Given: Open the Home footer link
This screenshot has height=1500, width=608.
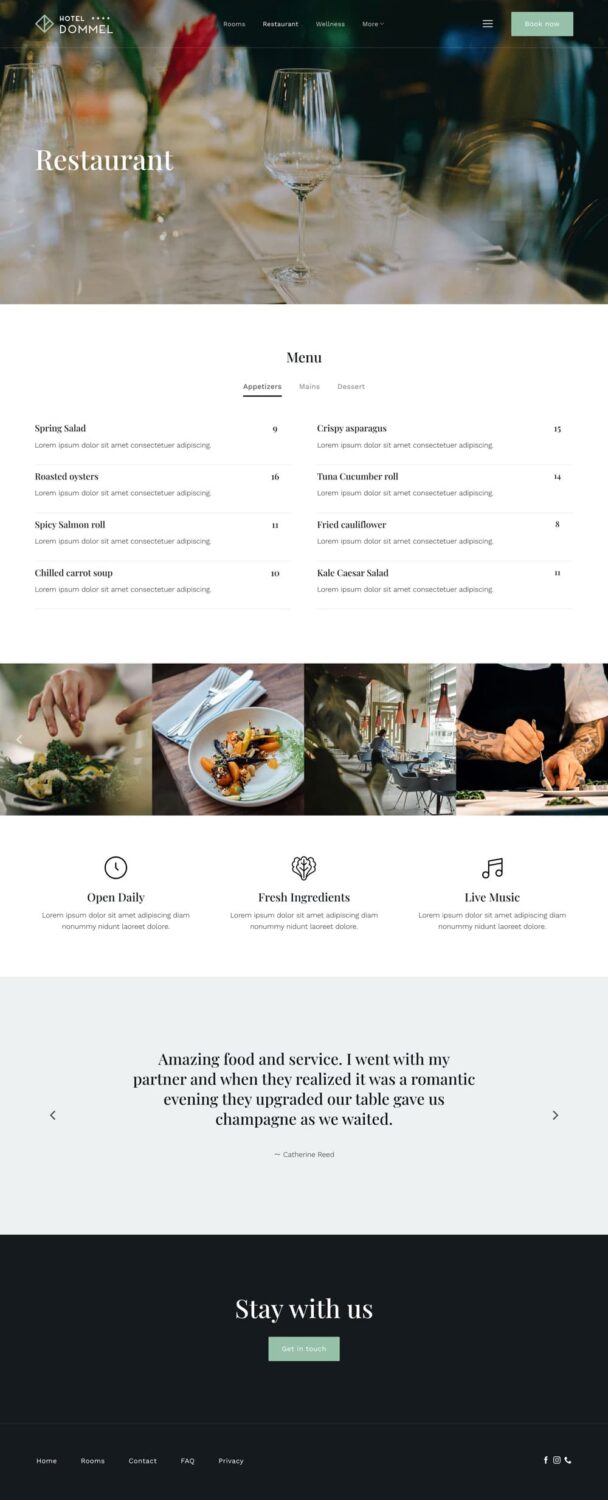Looking at the screenshot, I should tap(47, 1461).
